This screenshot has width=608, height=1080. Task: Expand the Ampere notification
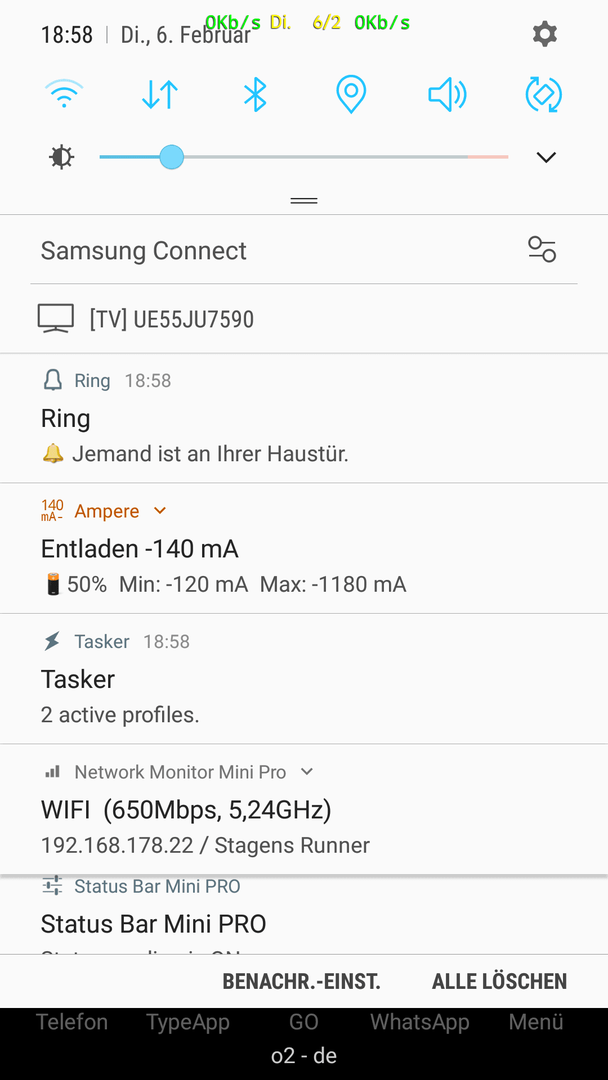point(160,510)
